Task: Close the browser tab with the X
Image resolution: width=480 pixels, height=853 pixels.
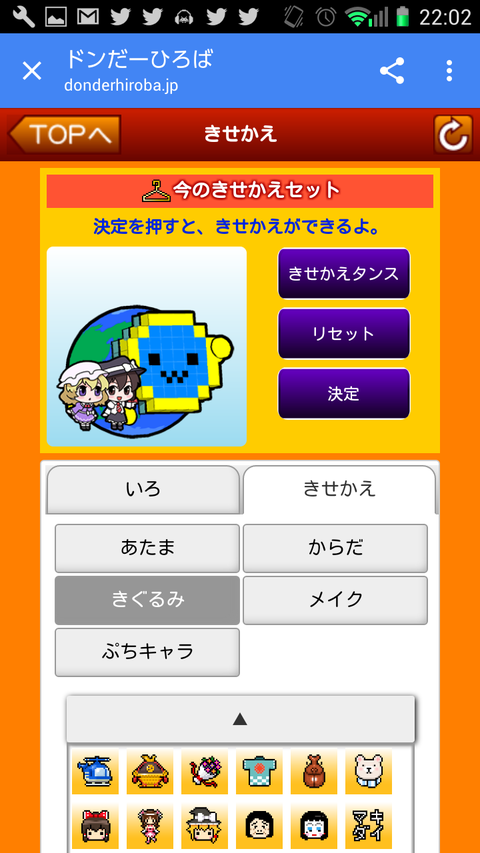Action: pos(32,71)
